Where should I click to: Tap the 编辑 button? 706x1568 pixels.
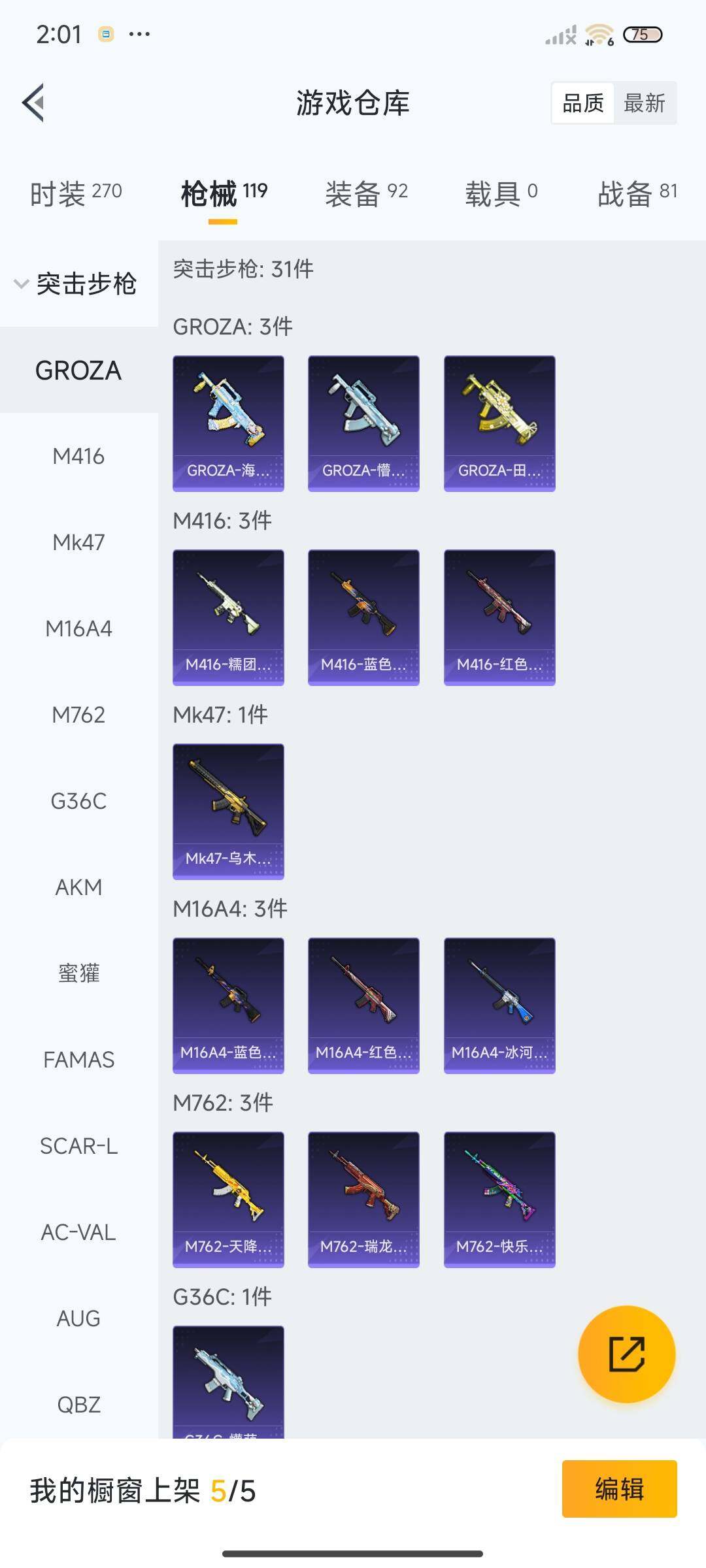[x=619, y=1489]
